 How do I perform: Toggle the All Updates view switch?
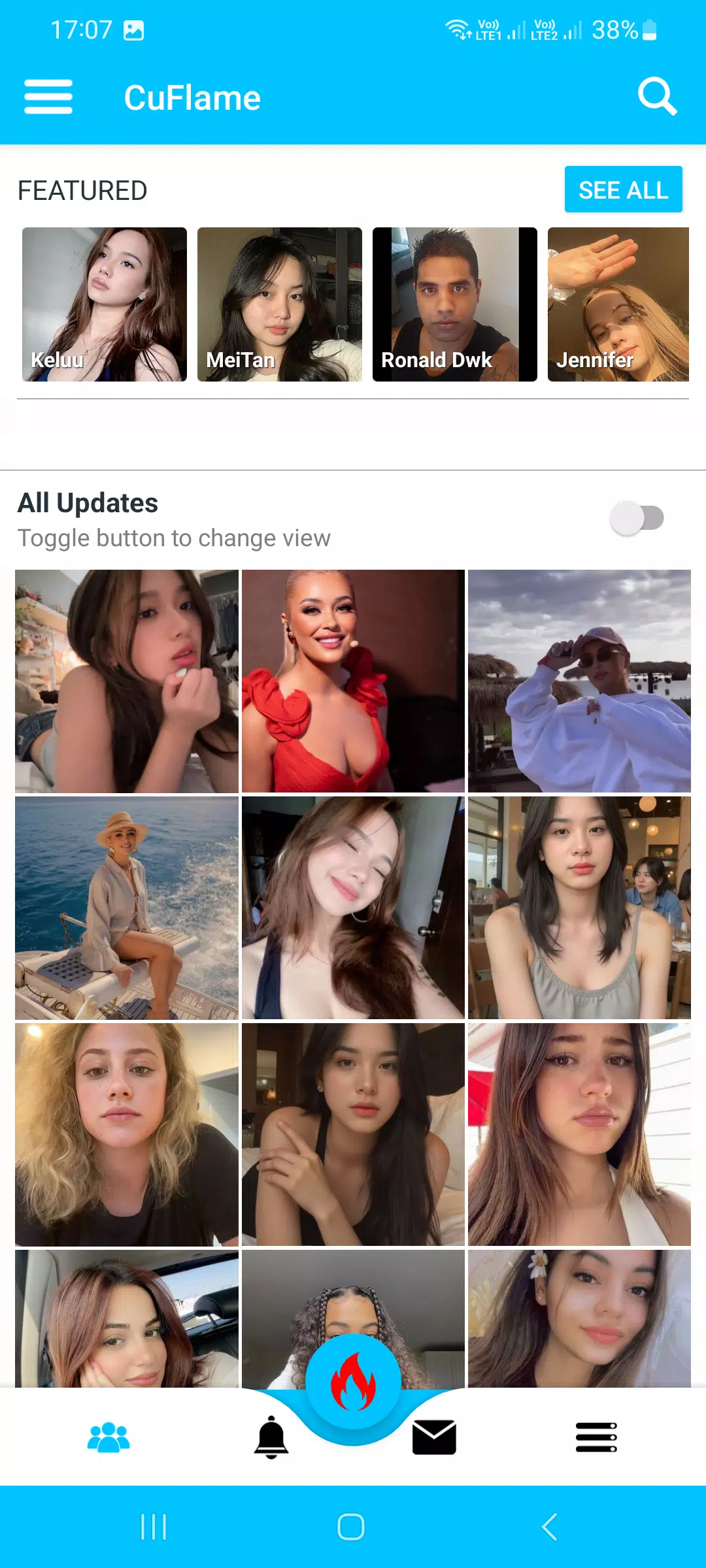point(637,519)
